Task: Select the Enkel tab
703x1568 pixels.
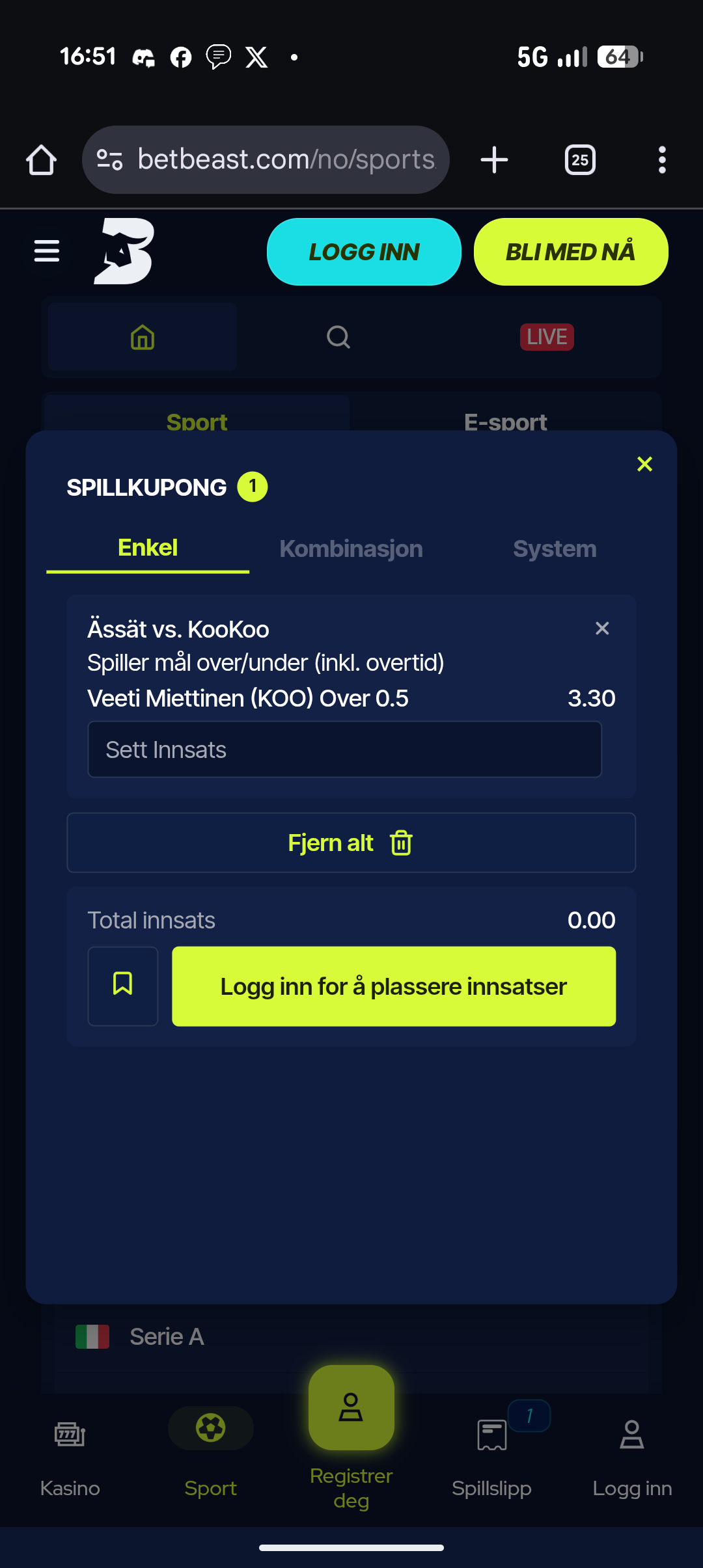Action: click(148, 548)
